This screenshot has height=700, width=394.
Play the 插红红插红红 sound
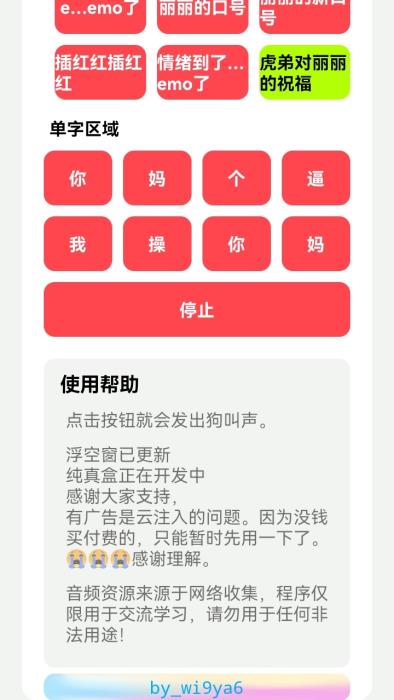click(x=100, y=72)
